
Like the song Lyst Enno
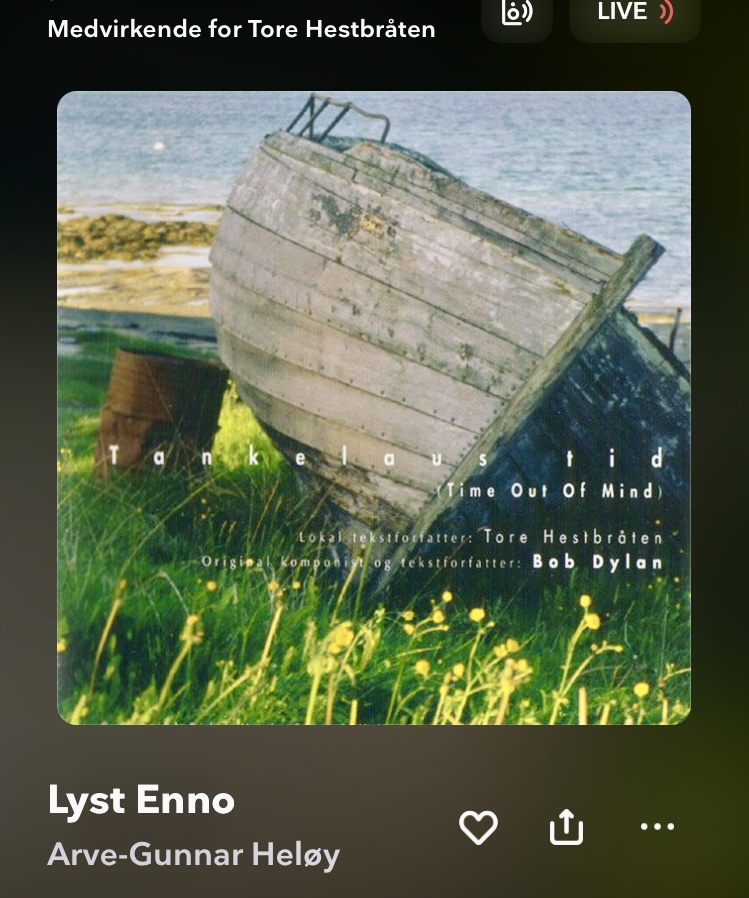coord(478,827)
